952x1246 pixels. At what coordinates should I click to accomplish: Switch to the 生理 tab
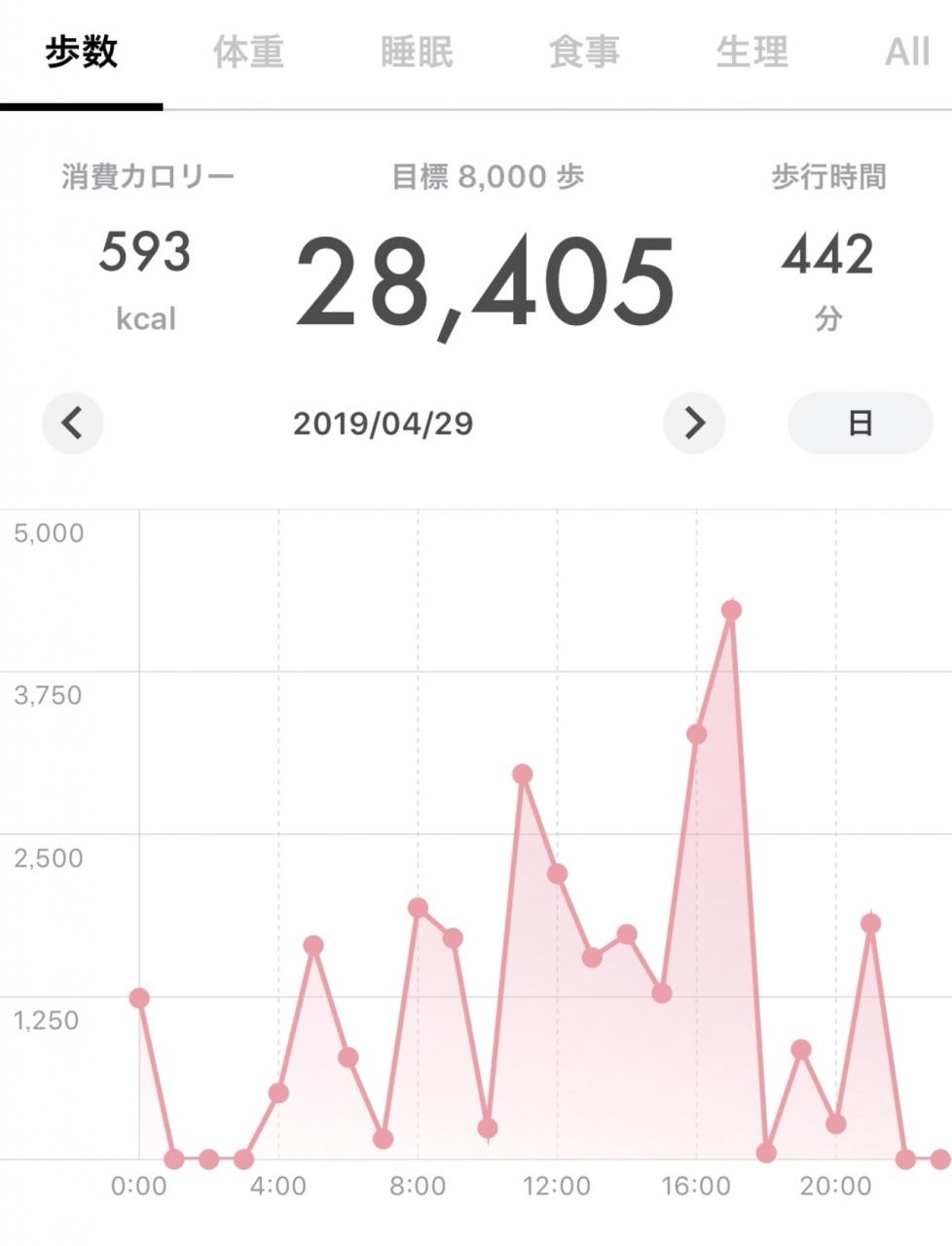pyautogui.click(x=751, y=53)
